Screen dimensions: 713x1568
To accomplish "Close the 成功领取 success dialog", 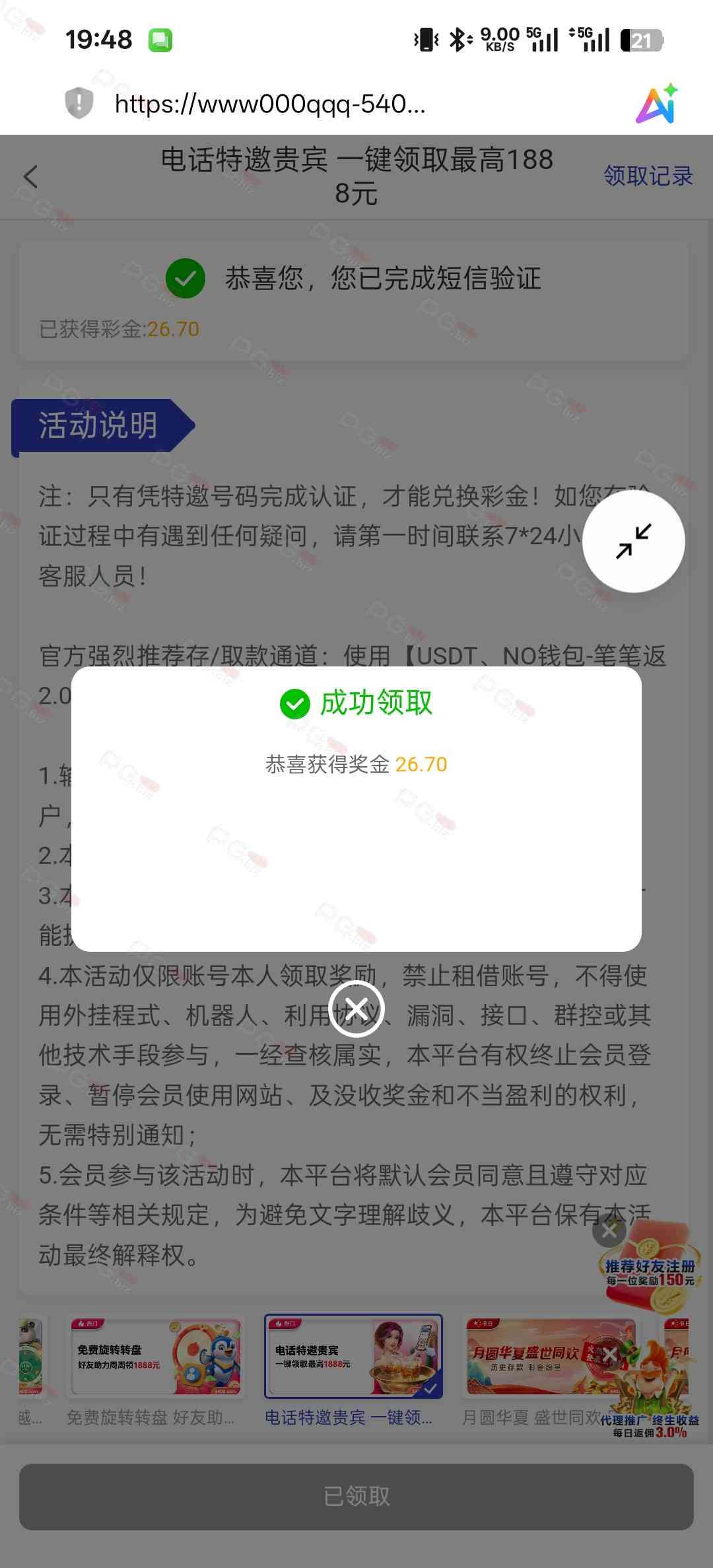I will [x=356, y=1009].
